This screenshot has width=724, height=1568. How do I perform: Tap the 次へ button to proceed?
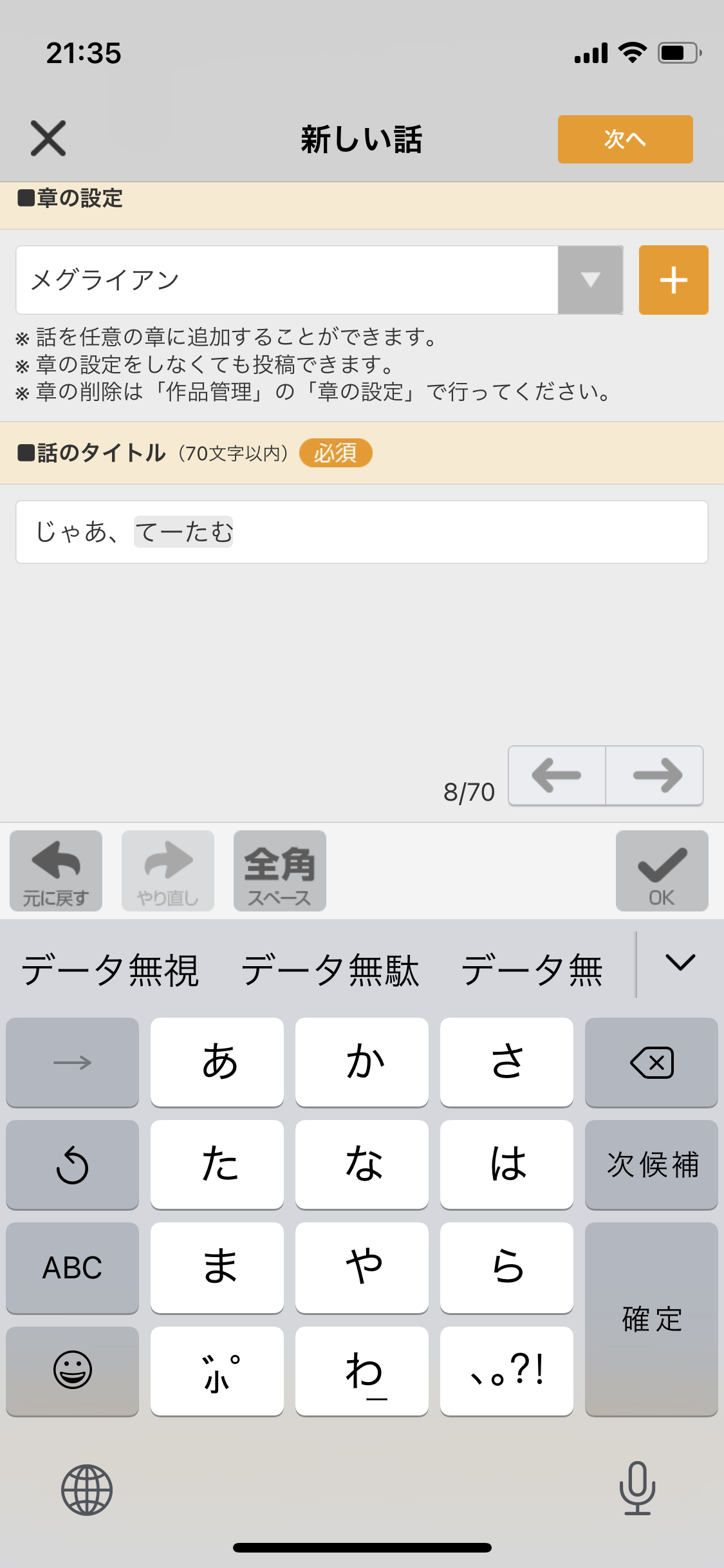coord(625,139)
